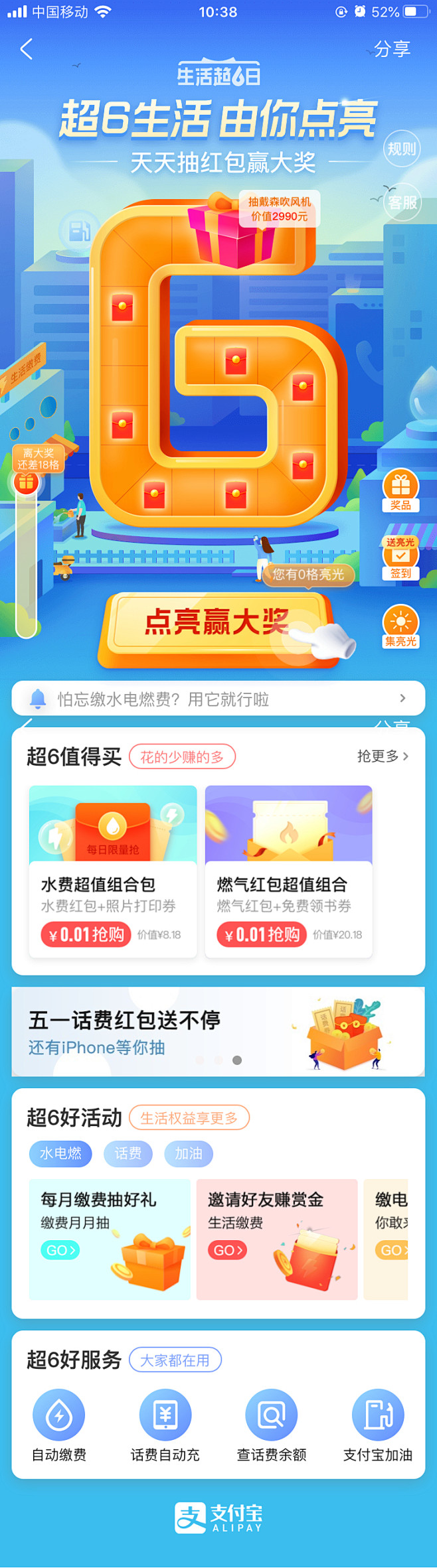Tap 集亮光 to collect lights
Viewport: 437px width, 1568px height.
(400, 627)
